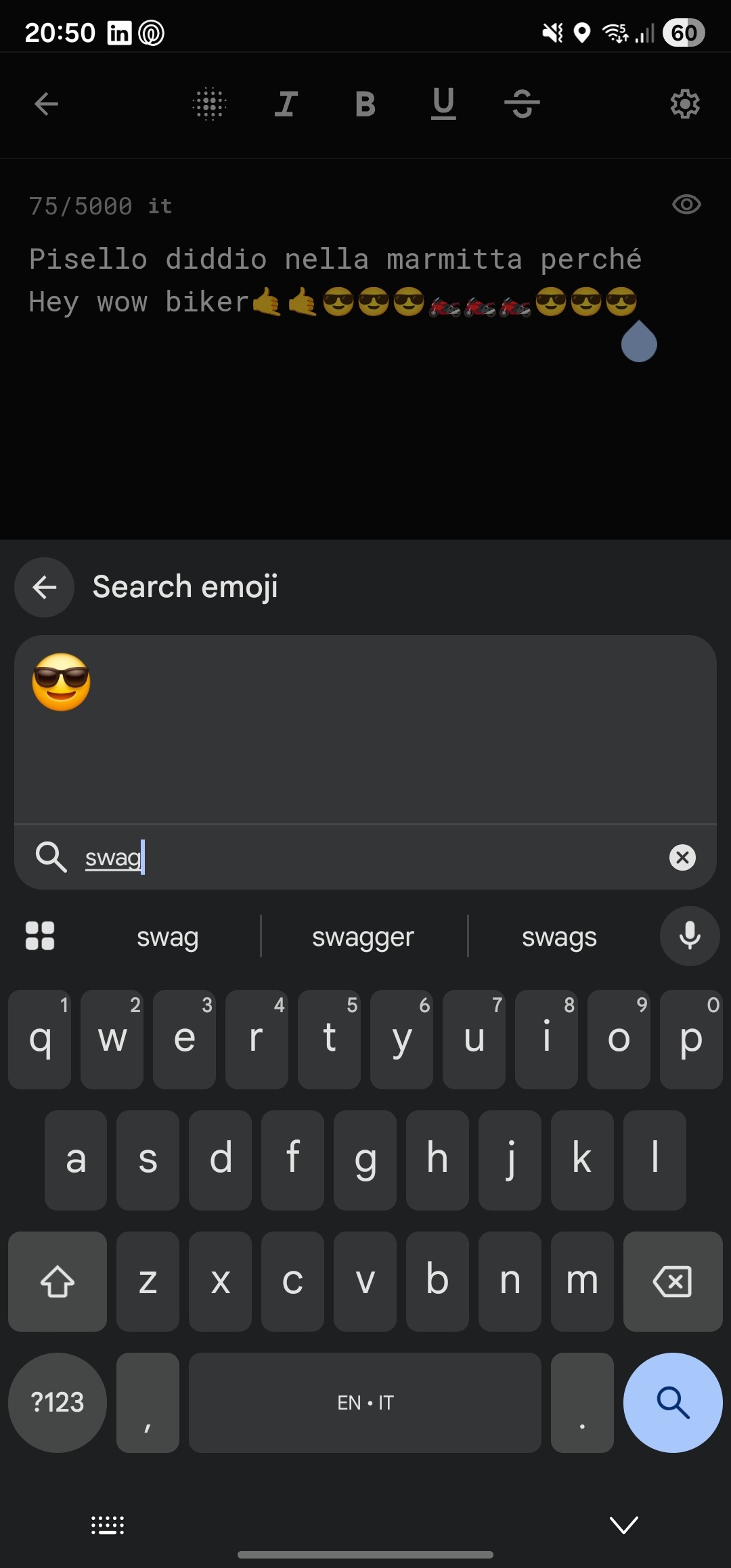The height and width of the screenshot is (1568, 731).
Task: Choose the "swags" suggestion
Action: coord(559,937)
